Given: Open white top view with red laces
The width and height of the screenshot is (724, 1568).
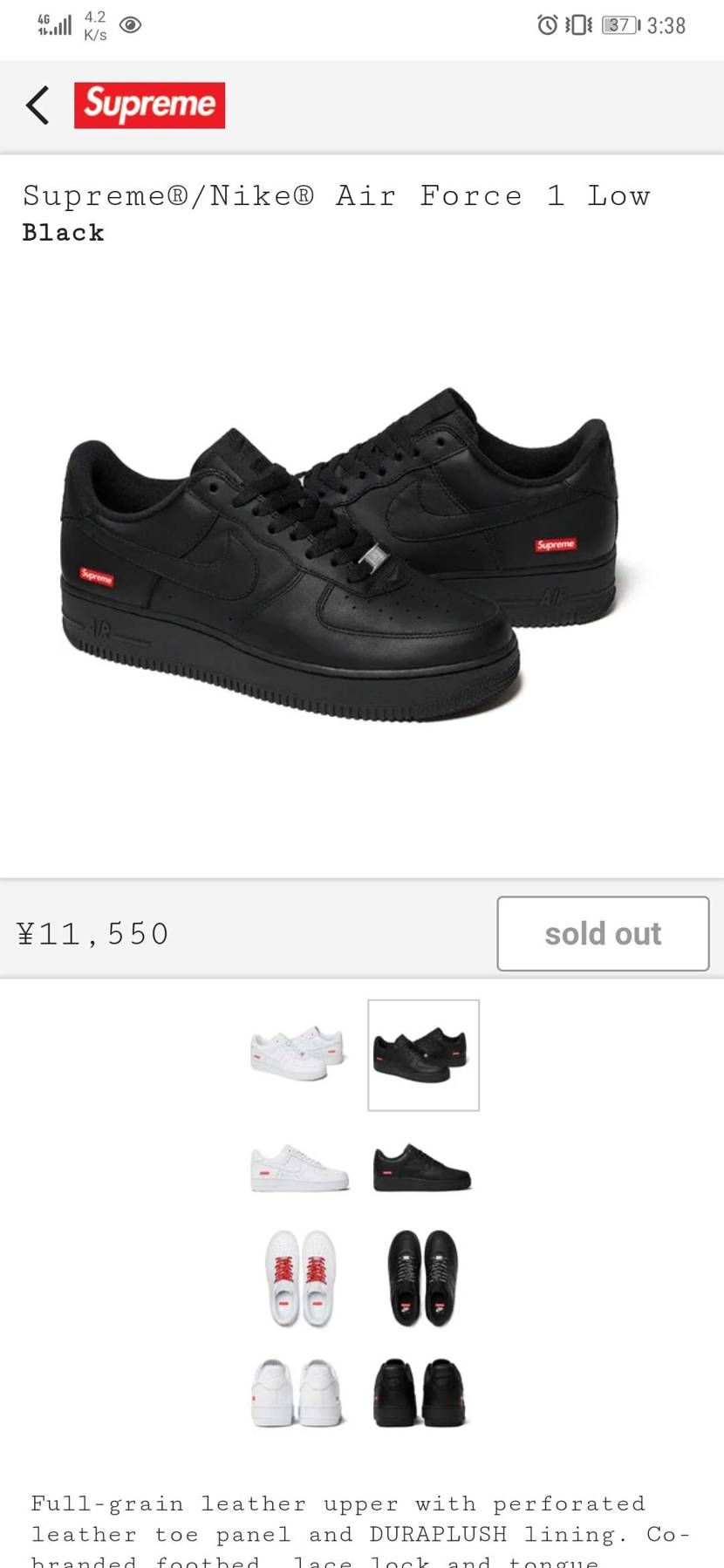Looking at the screenshot, I should click(299, 1278).
